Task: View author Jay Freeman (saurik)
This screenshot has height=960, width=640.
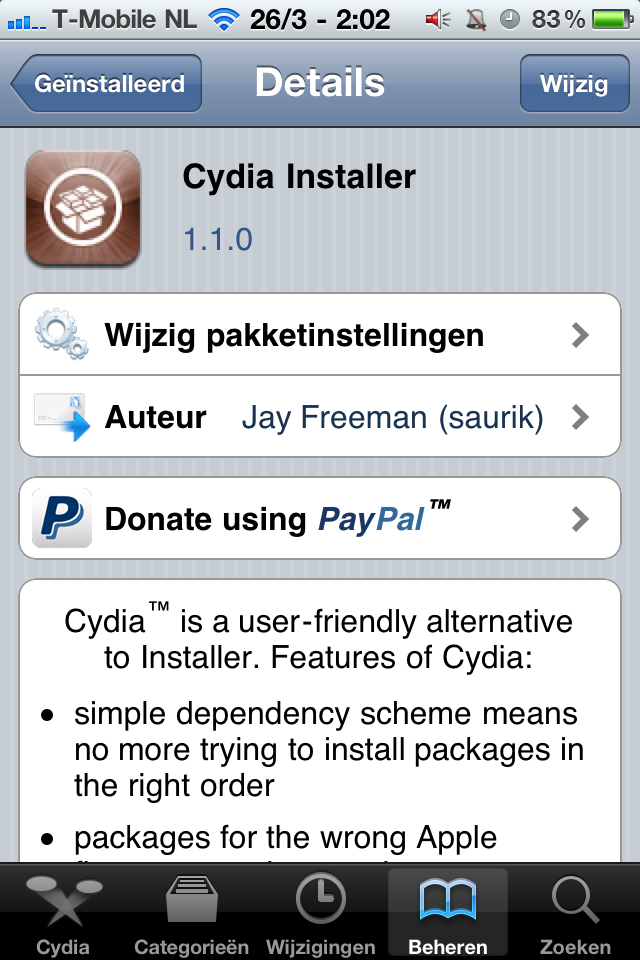Action: [x=320, y=417]
